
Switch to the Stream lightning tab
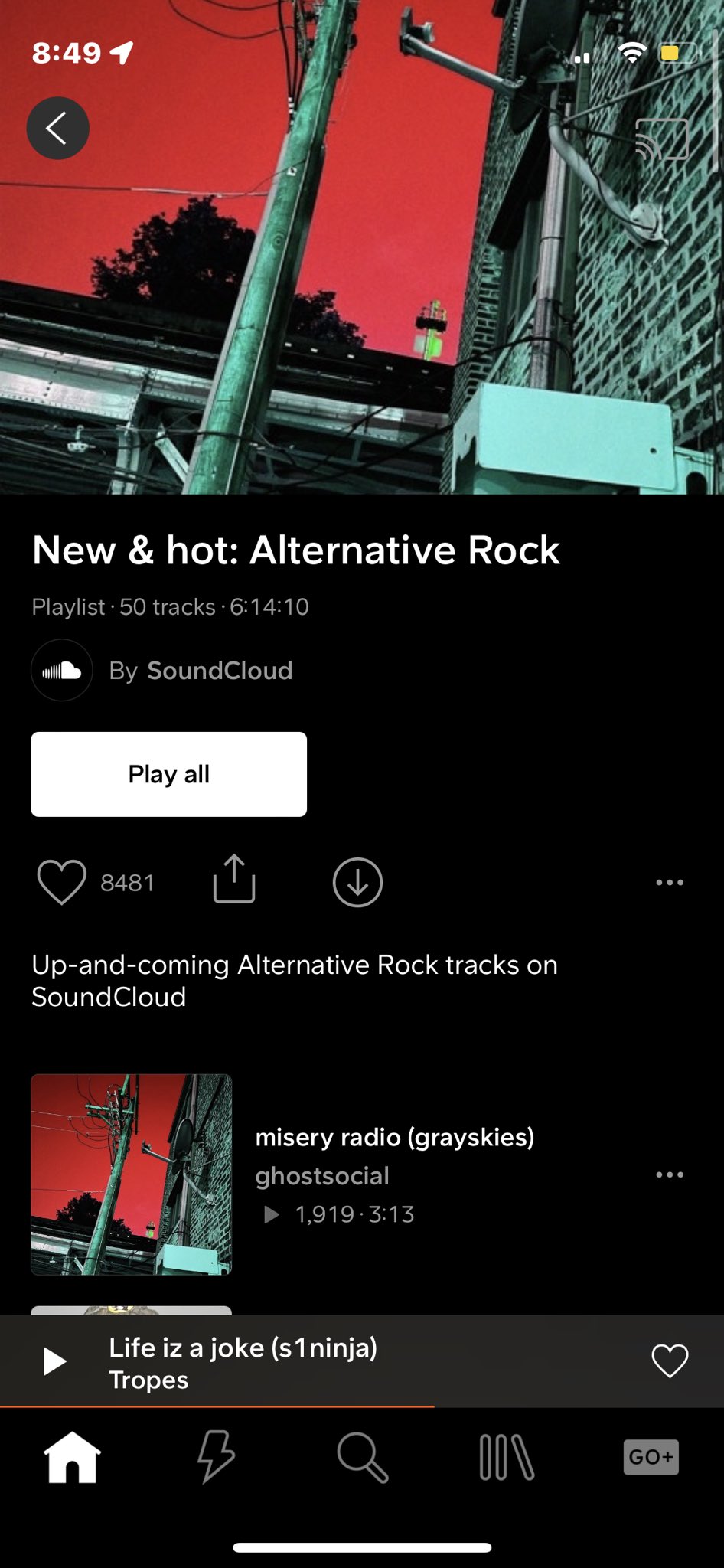217,1456
